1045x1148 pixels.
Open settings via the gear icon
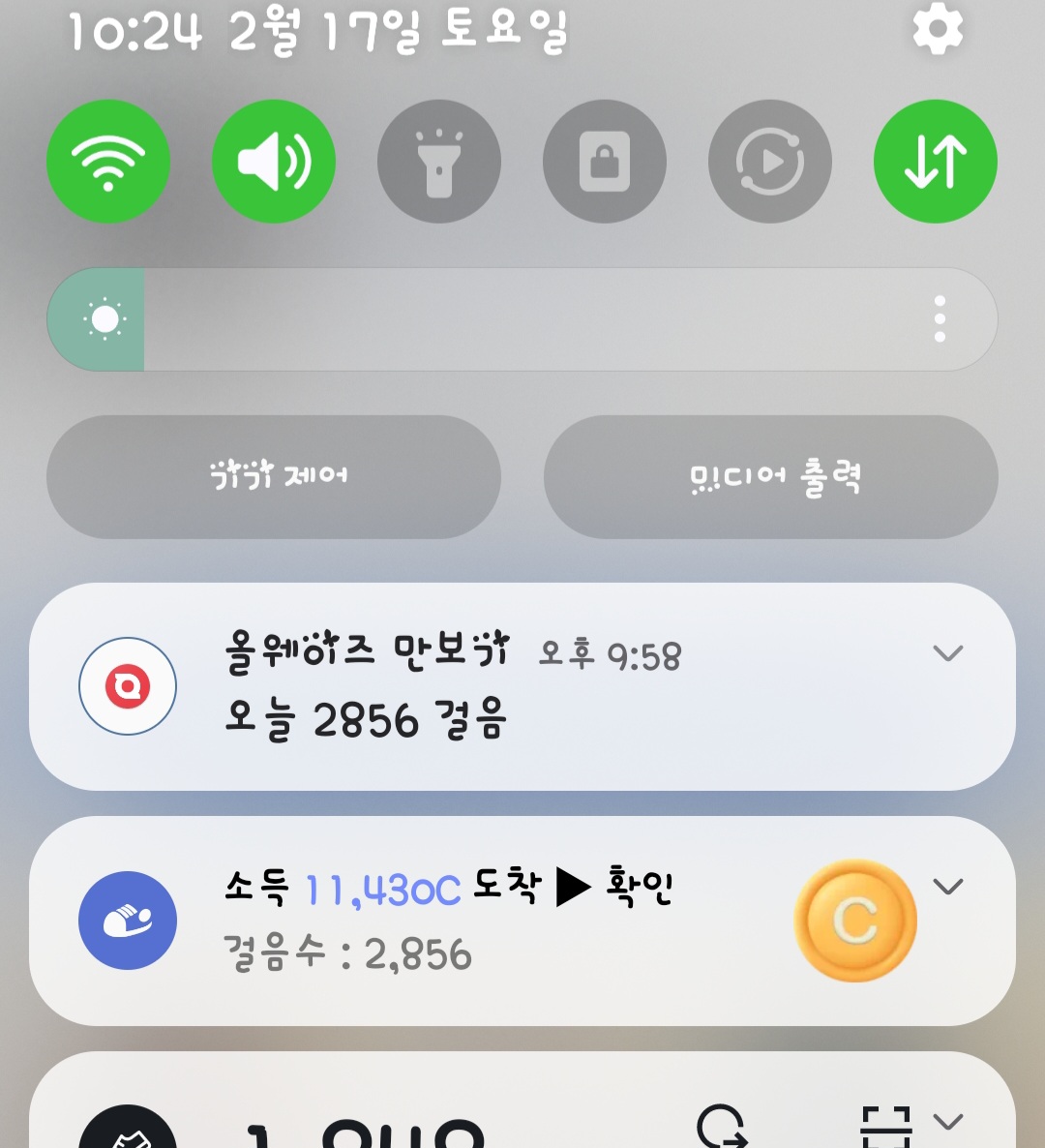click(938, 30)
